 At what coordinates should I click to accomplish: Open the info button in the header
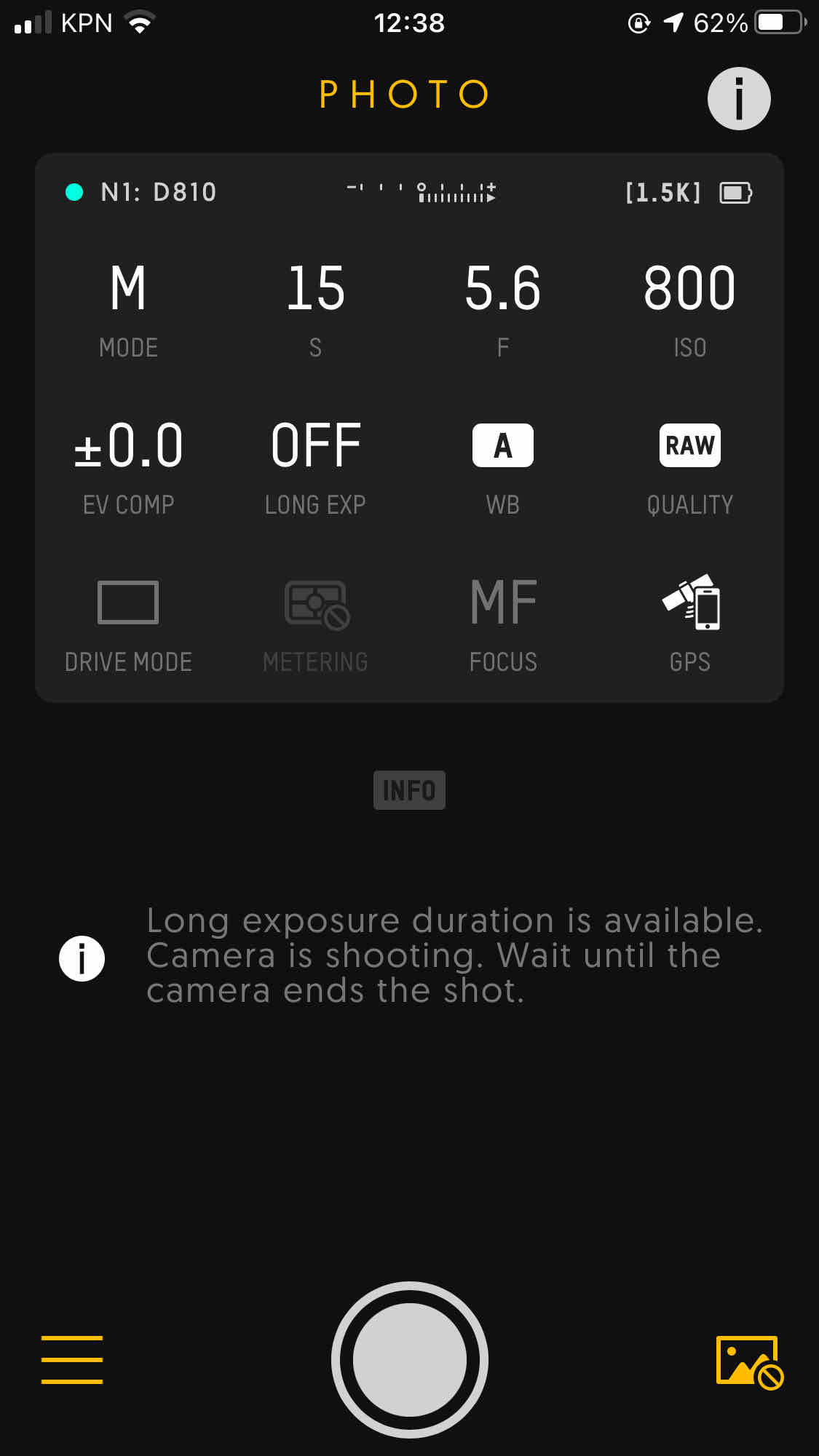[x=738, y=99]
